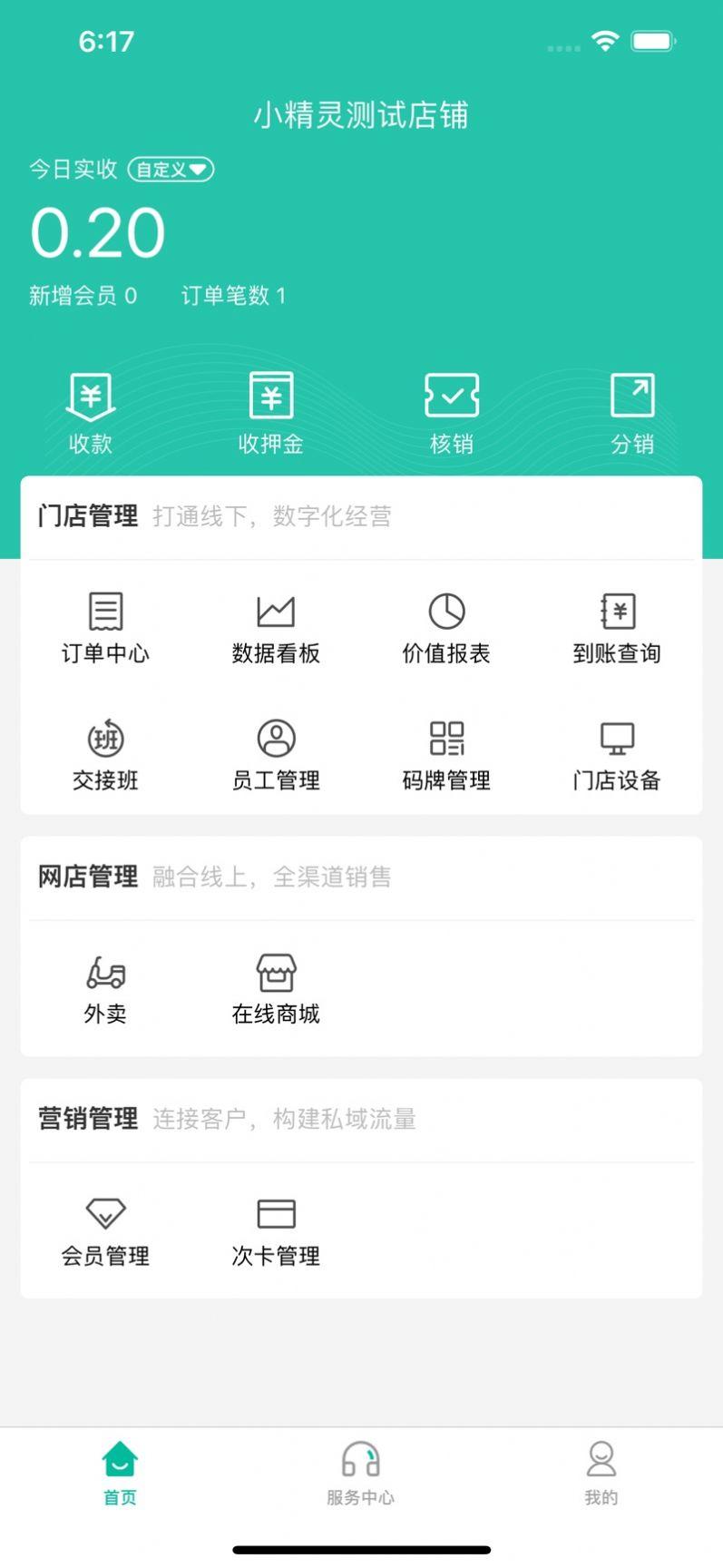Screen dimensions: 723x1568
Task: Switch to the 我的 profile tab
Action: [x=601, y=1473]
